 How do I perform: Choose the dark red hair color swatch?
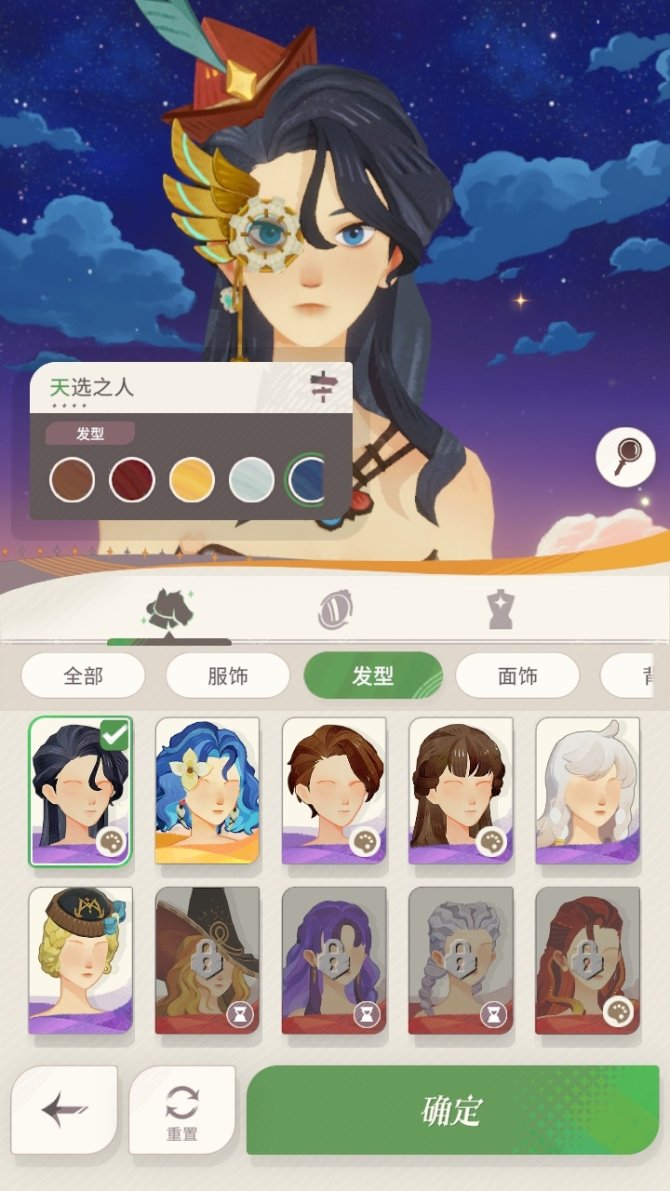point(132,480)
